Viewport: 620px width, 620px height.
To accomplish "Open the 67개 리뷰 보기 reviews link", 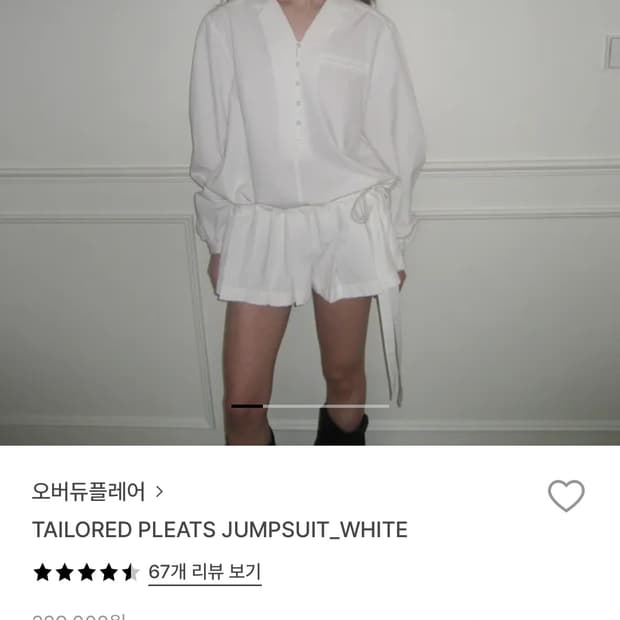I will coord(205,572).
